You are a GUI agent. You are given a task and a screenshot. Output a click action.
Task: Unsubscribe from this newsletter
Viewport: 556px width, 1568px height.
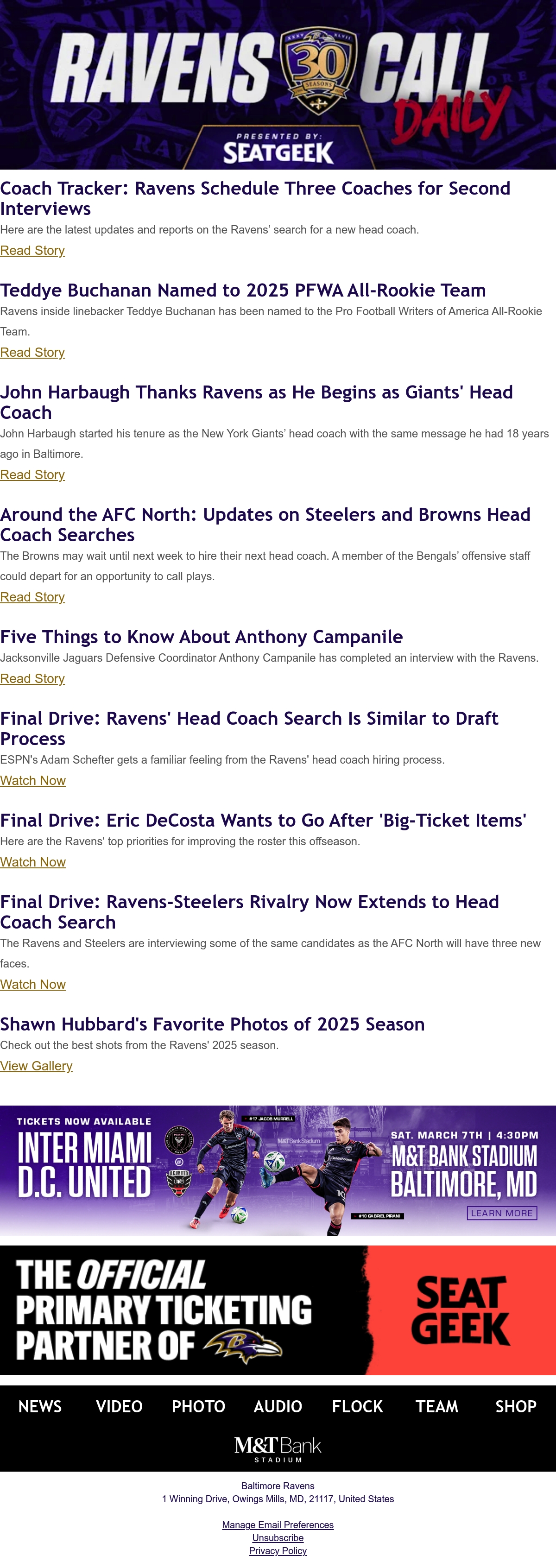click(278, 1537)
